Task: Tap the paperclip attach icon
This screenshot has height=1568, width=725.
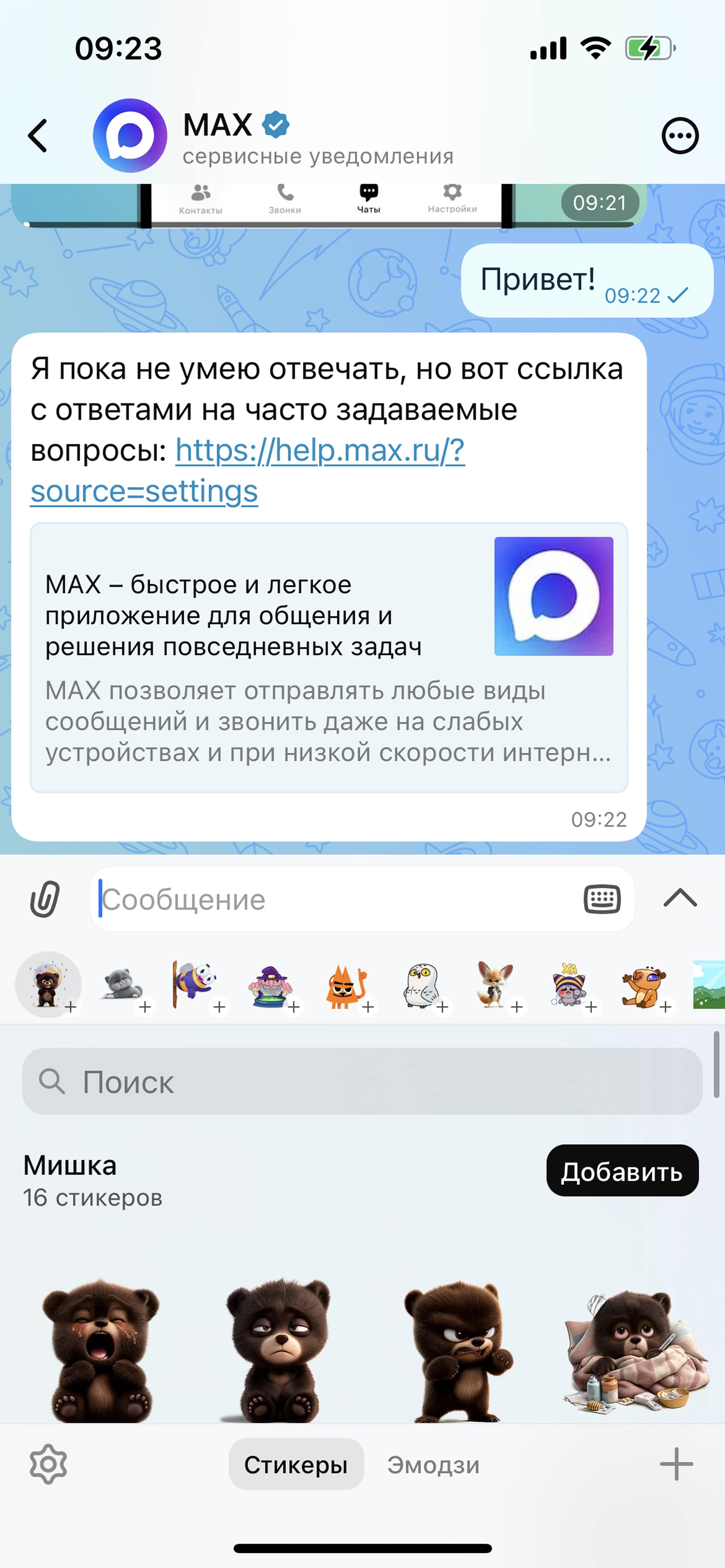Action: coord(45,899)
